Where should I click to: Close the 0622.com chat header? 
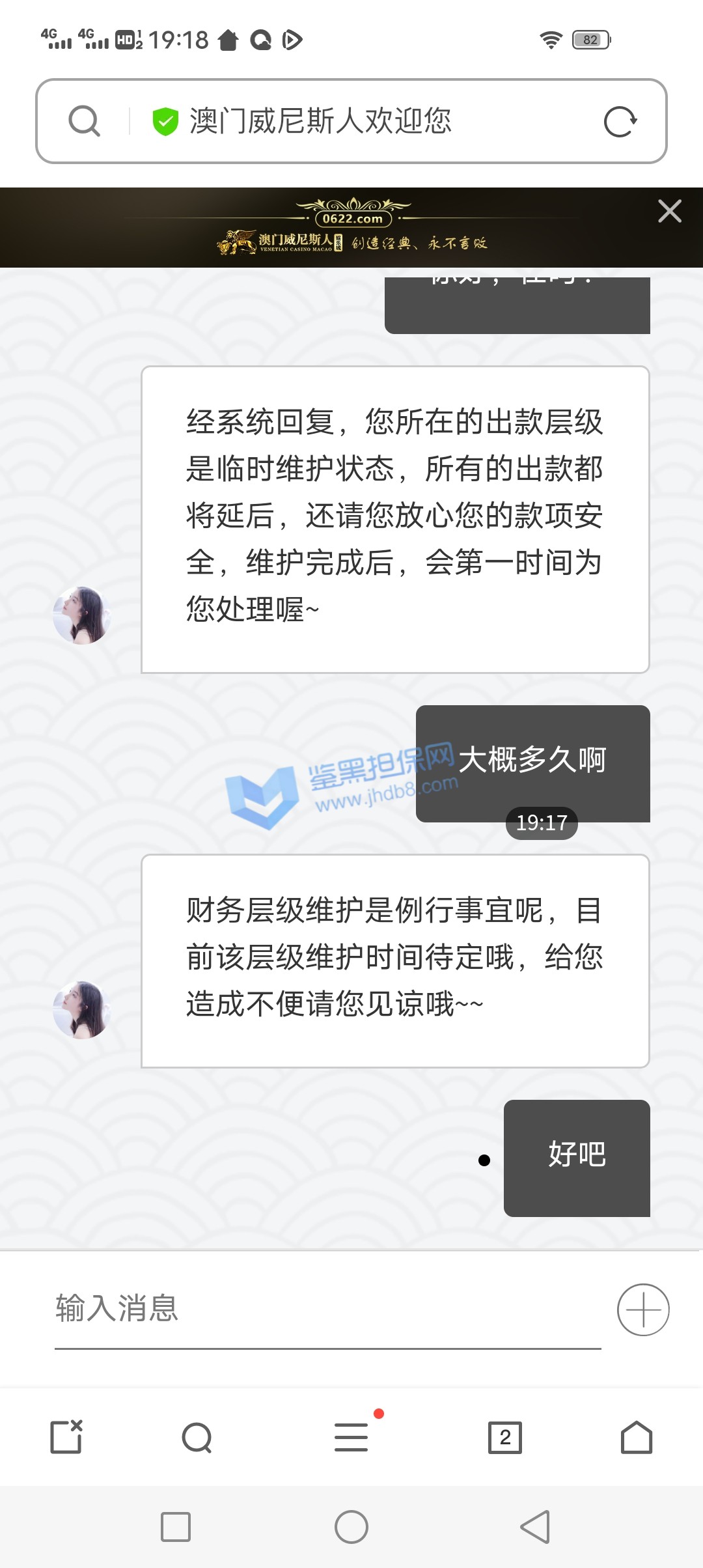[x=669, y=212]
